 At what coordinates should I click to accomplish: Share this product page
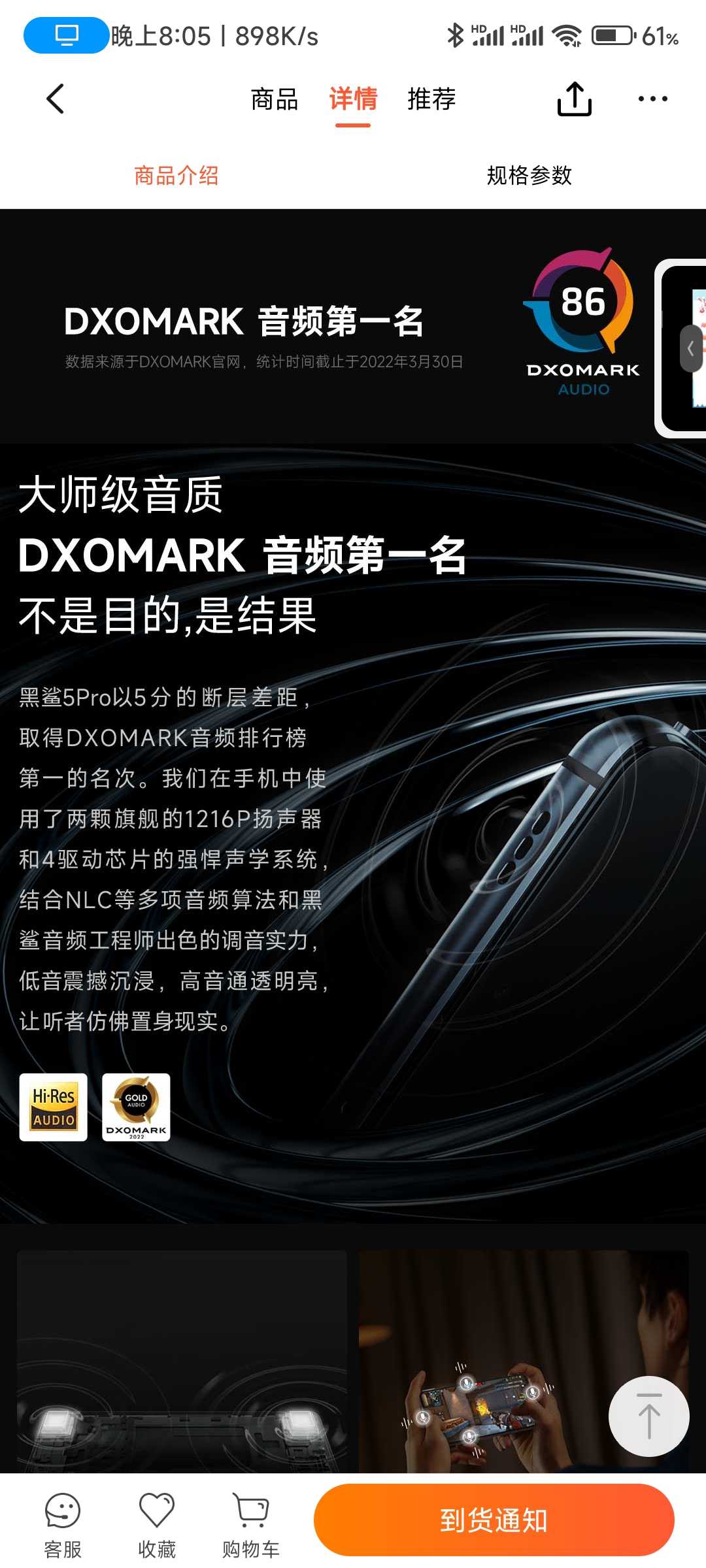click(574, 99)
